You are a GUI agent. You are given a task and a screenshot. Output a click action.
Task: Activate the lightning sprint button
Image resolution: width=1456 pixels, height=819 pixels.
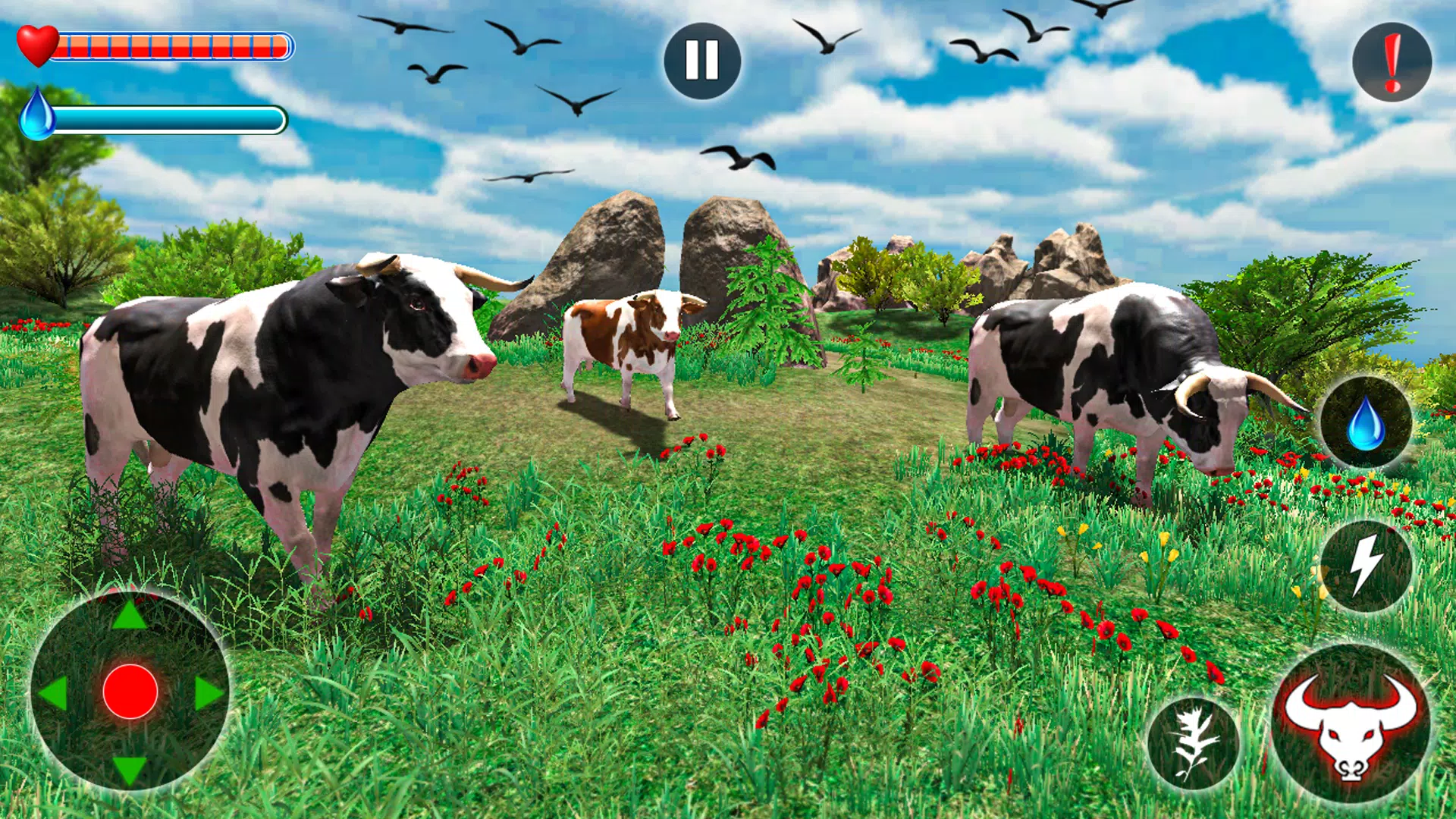click(1366, 566)
